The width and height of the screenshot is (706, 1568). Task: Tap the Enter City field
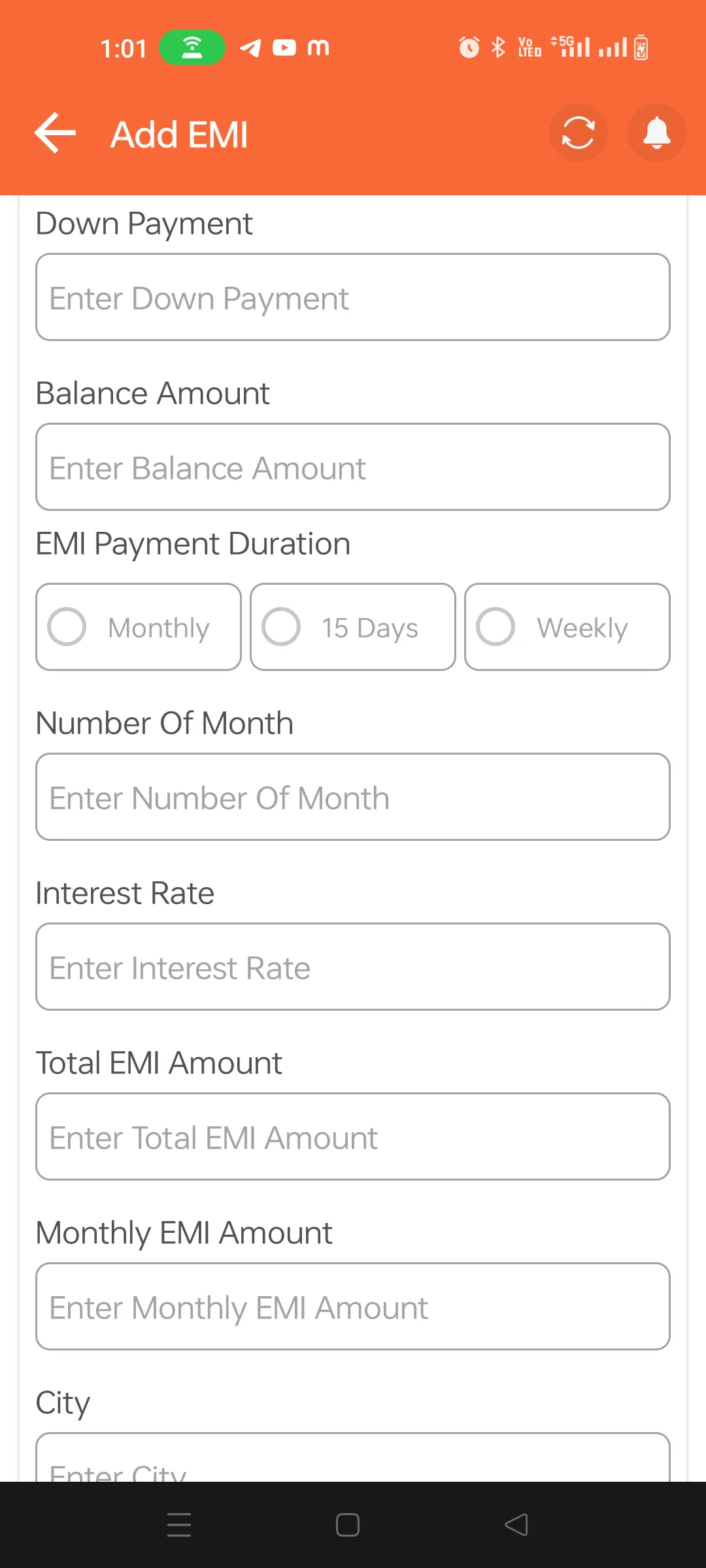point(353,1458)
